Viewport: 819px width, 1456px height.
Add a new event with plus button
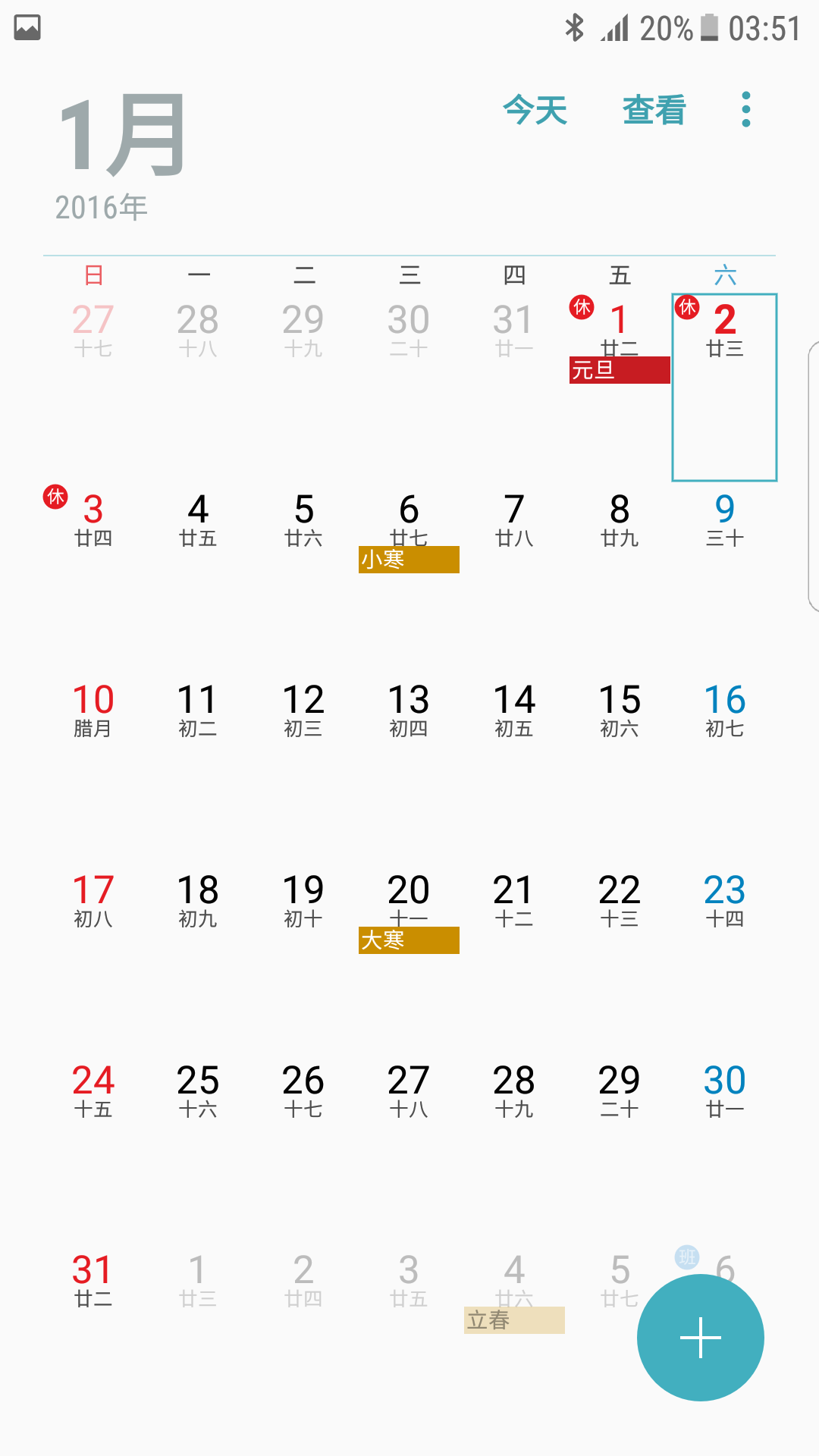[700, 1338]
